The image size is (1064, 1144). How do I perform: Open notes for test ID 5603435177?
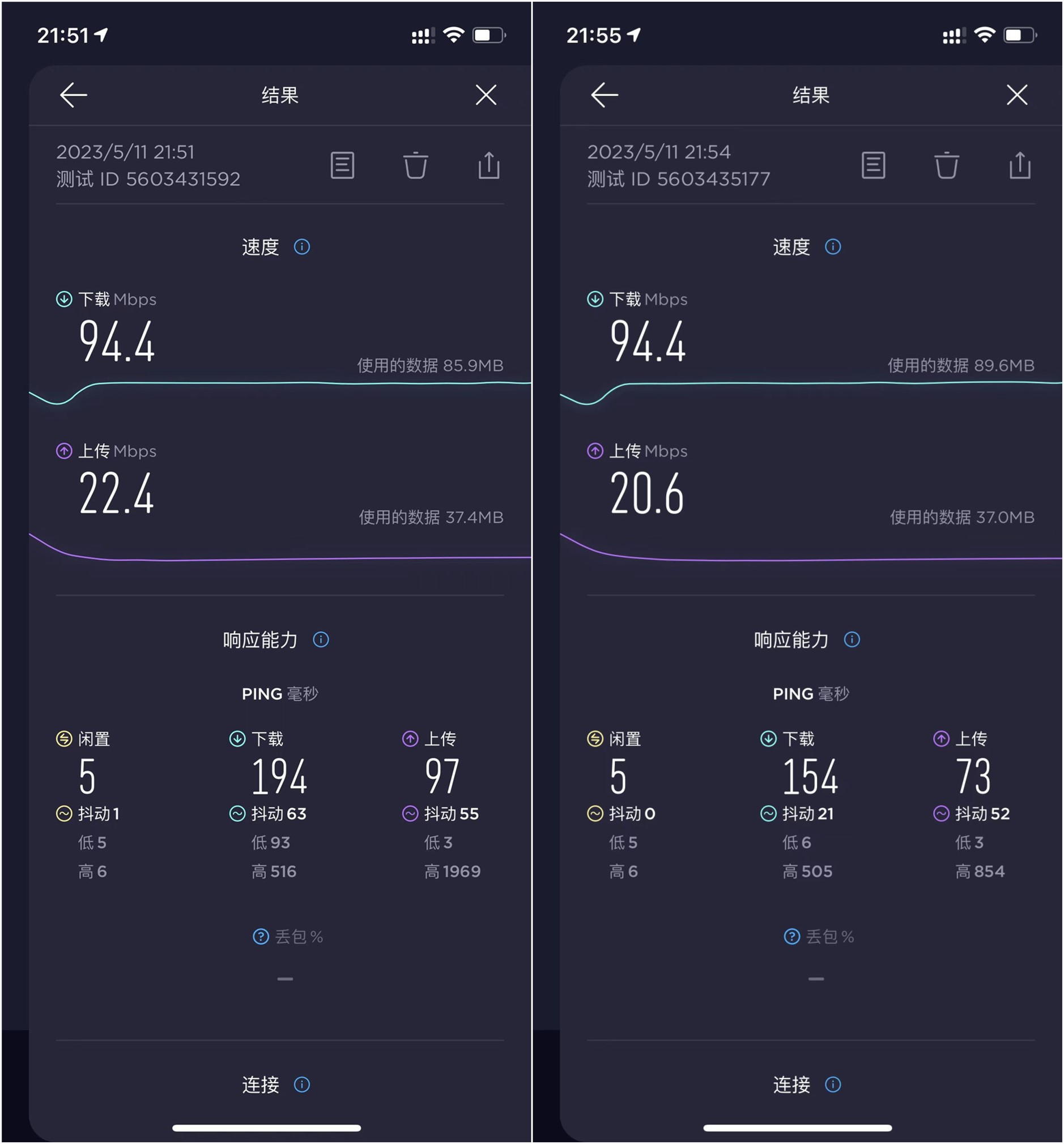point(874,166)
